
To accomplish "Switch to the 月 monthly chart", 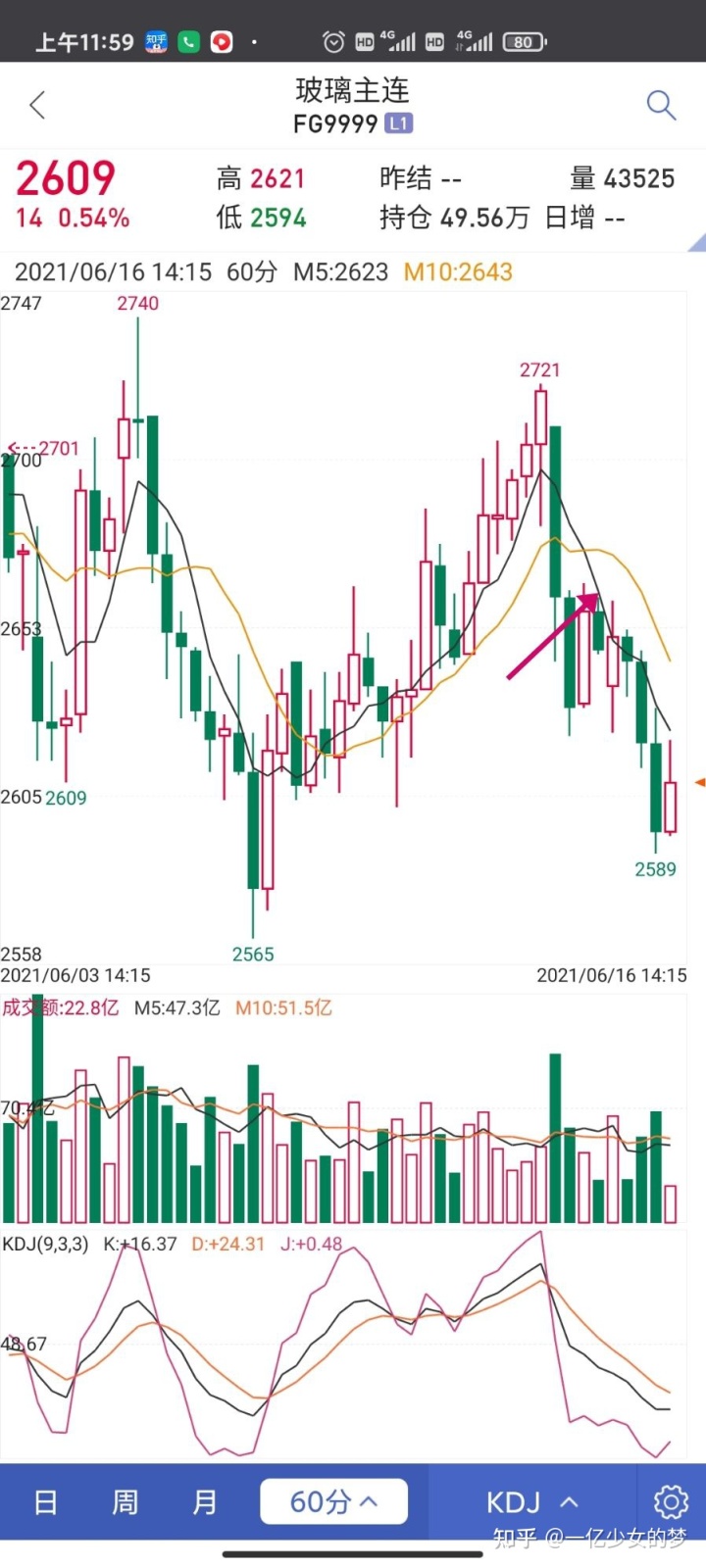I will pos(204,1501).
